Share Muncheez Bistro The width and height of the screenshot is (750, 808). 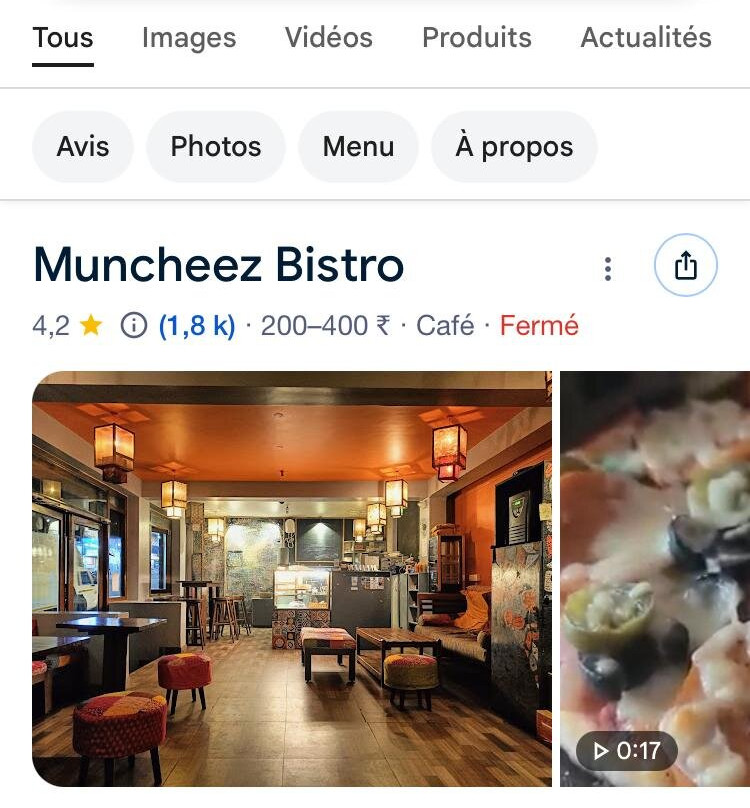tap(685, 266)
